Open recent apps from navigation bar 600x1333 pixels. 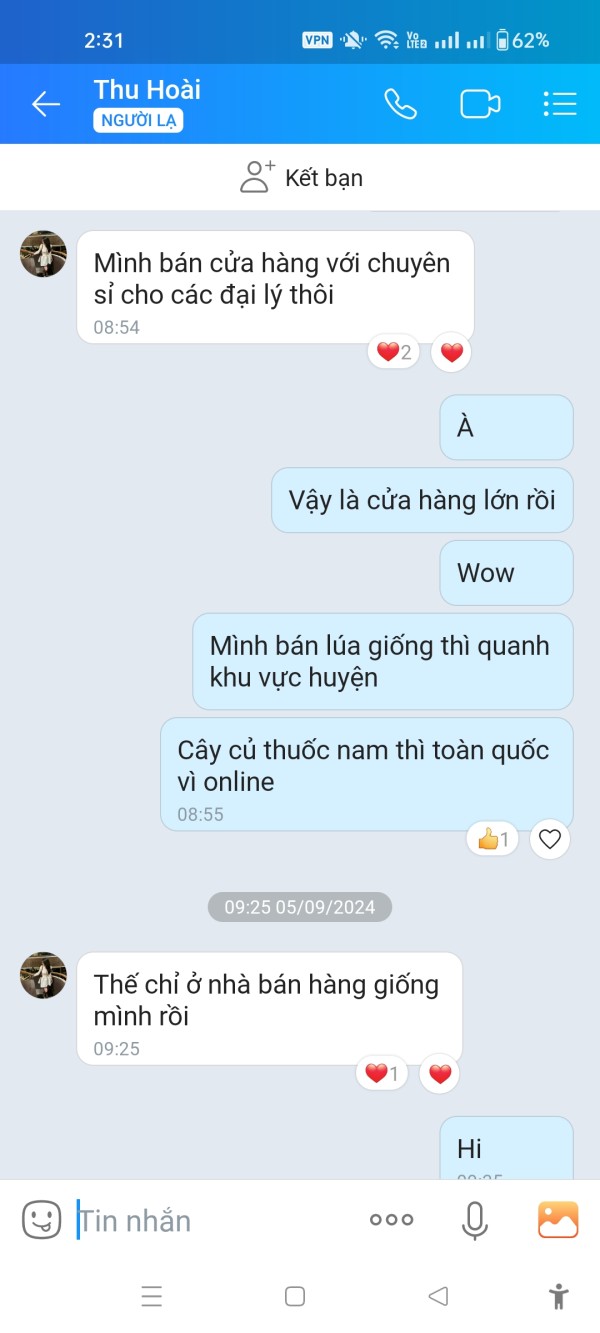tap(152, 1297)
